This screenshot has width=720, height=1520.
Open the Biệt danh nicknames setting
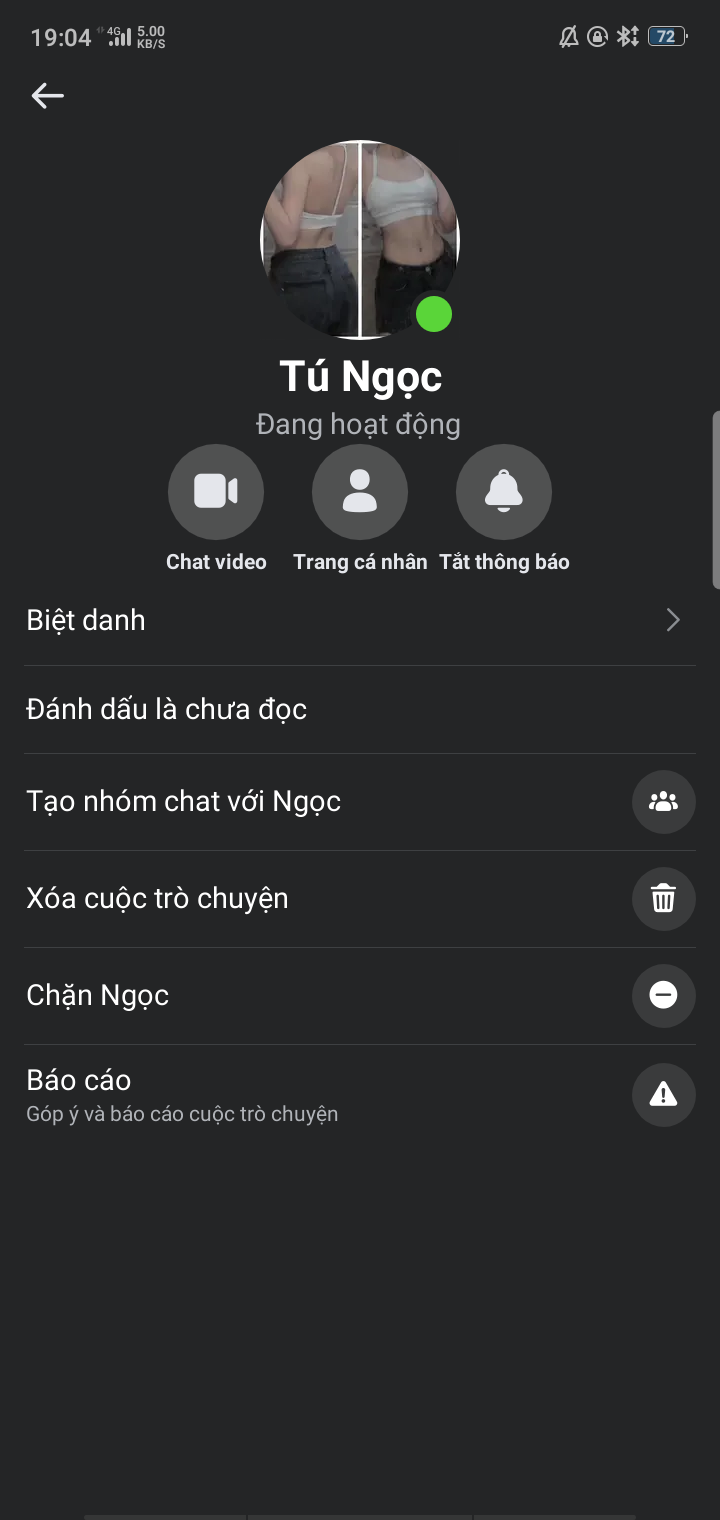[x=360, y=621]
